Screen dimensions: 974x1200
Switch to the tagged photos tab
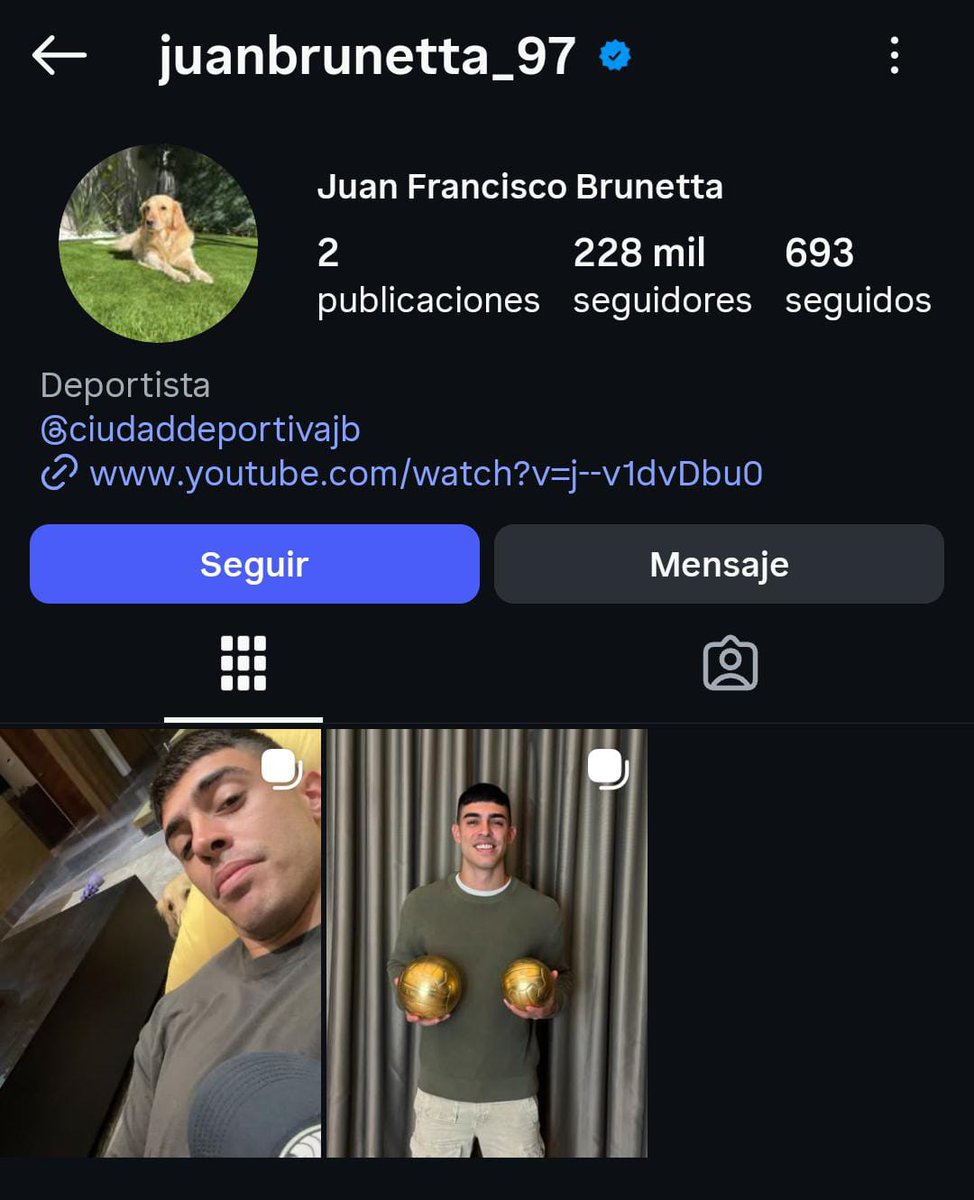[730, 664]
